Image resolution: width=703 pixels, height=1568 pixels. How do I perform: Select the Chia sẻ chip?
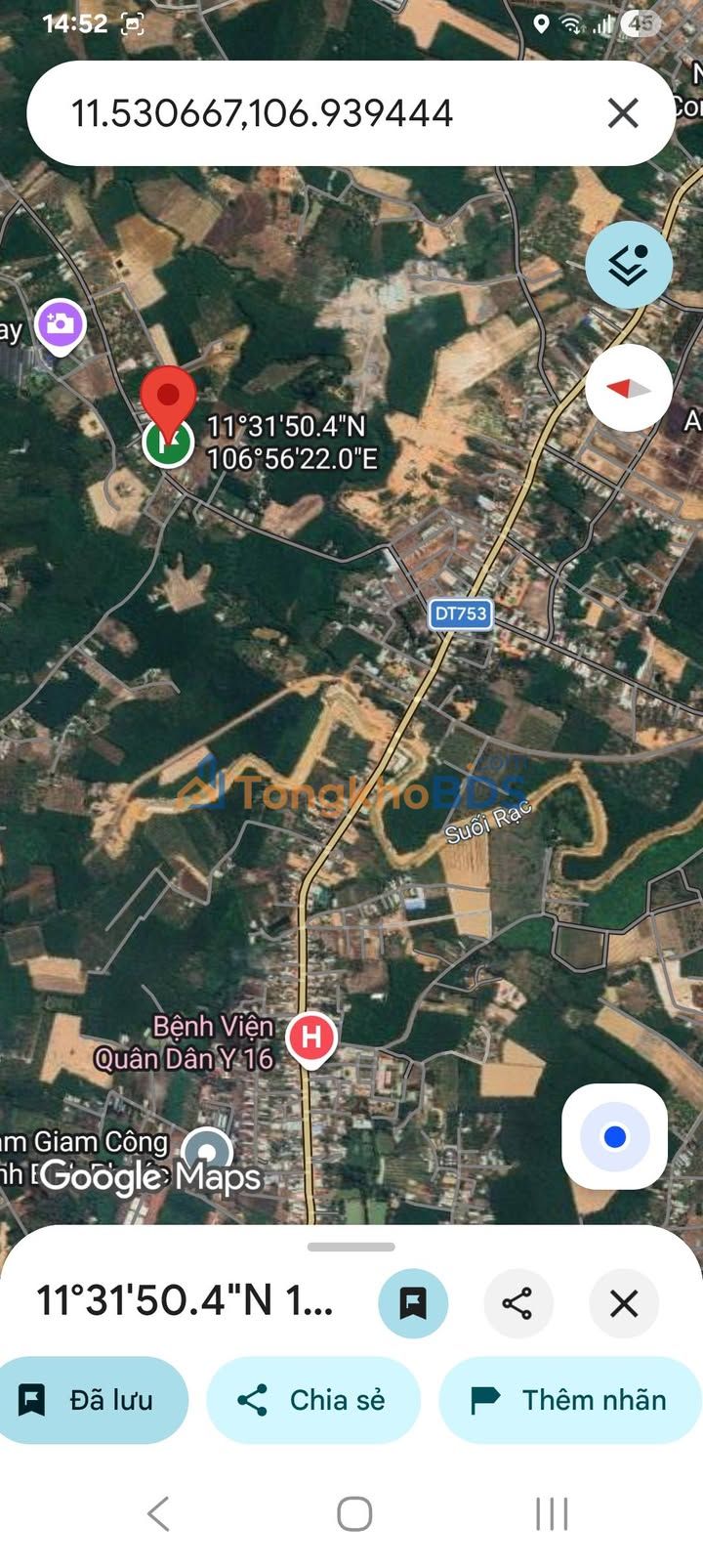313,1400
